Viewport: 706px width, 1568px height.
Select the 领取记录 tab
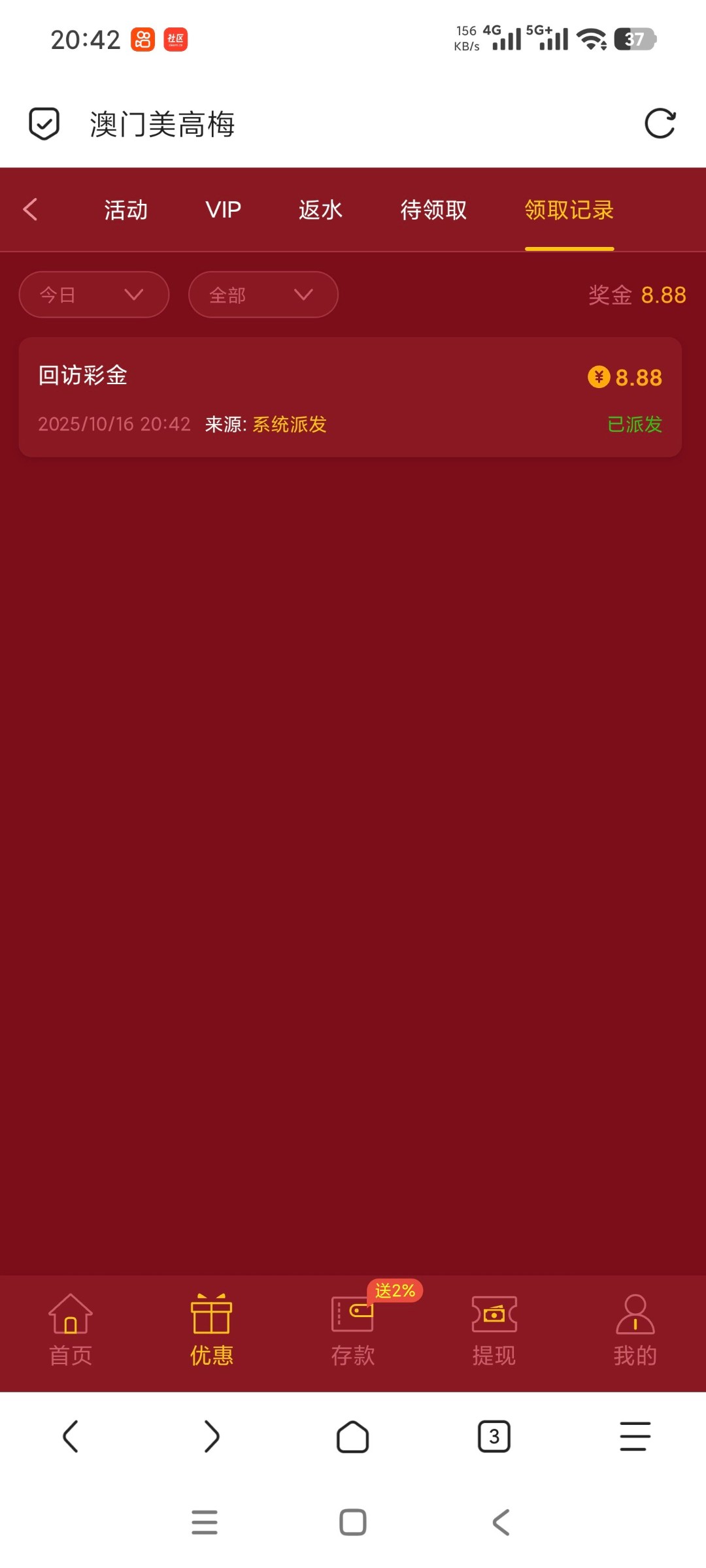[569, 210]
